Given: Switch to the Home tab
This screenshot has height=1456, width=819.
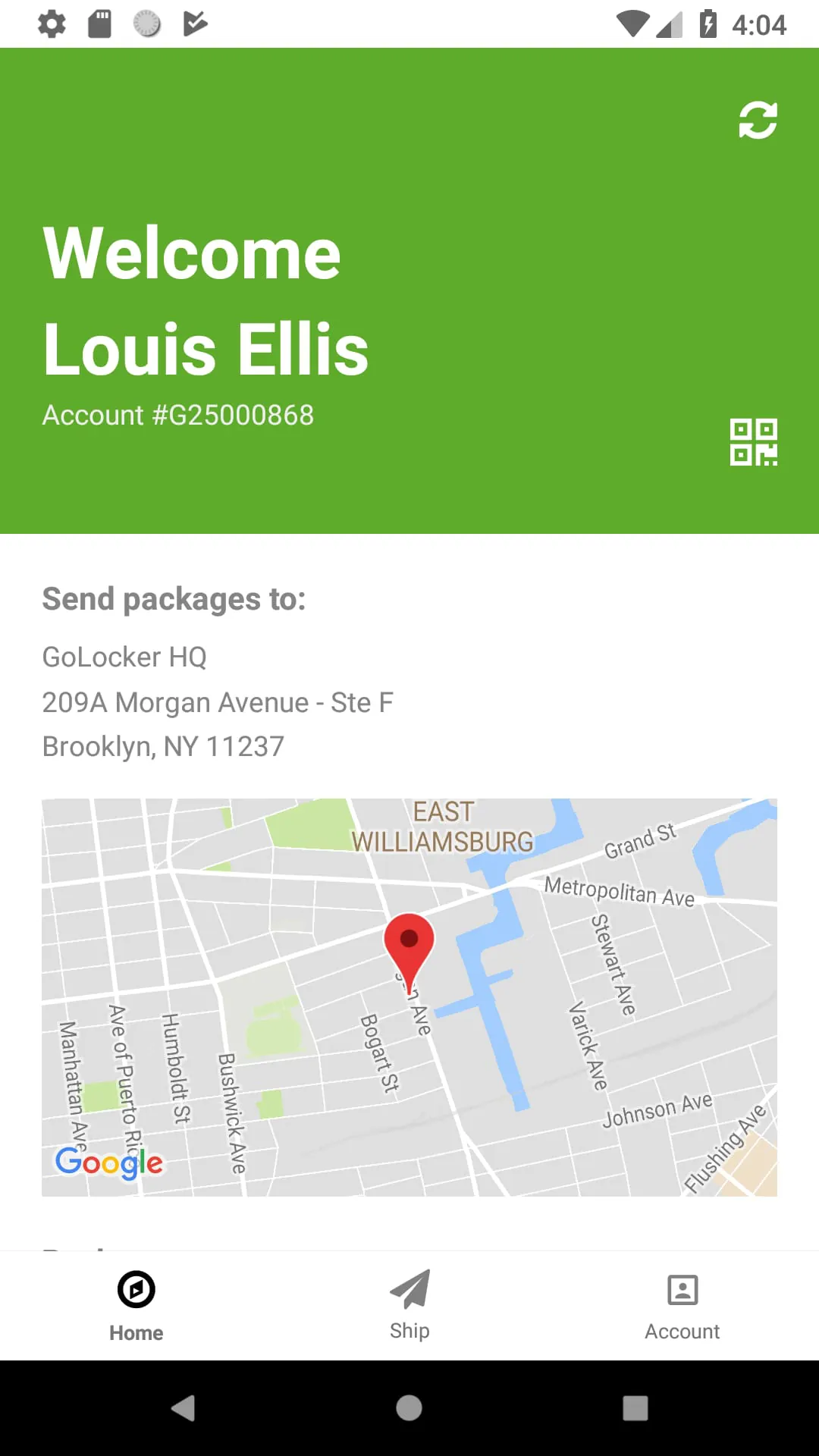Looking at the screenshot, I should 136,1306.
